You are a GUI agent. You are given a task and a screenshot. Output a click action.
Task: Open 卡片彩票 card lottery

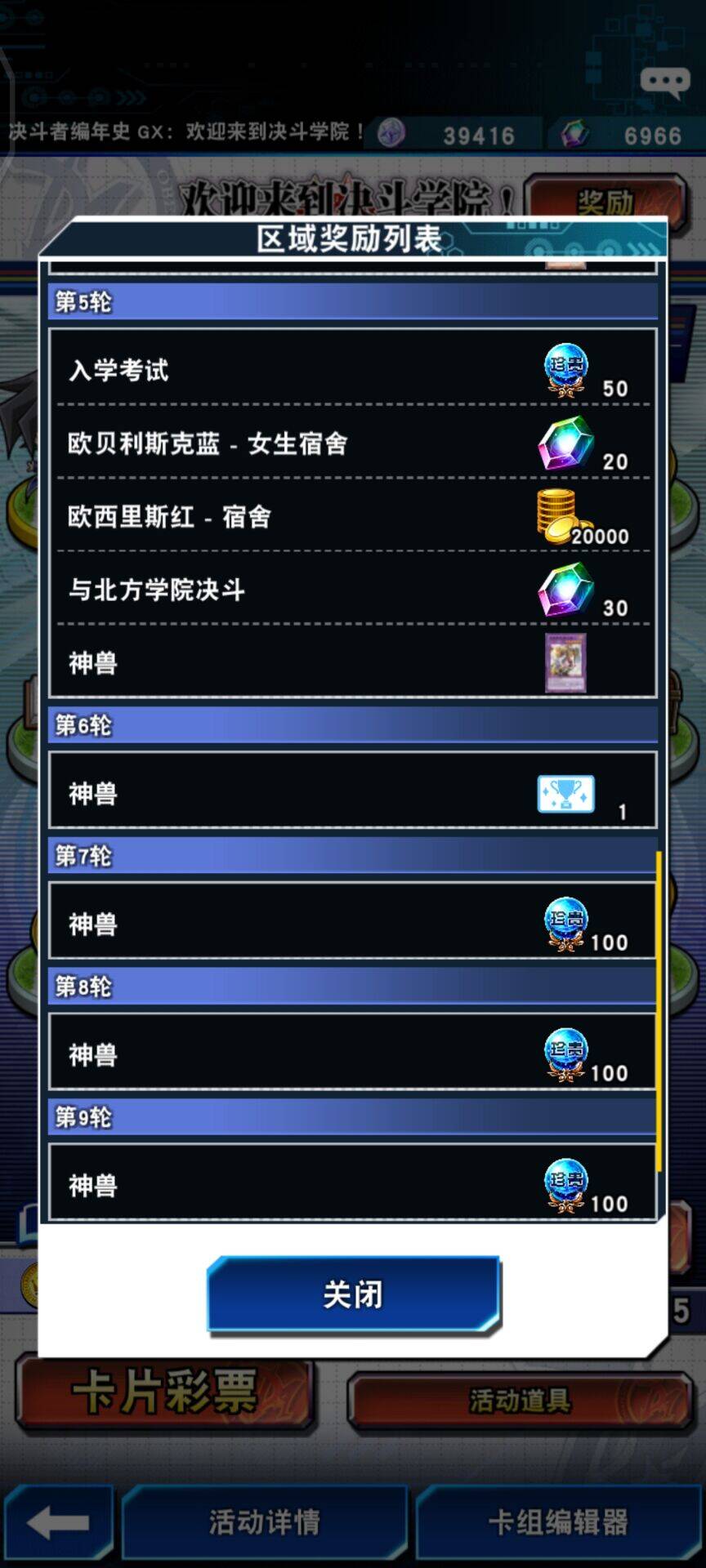click(x=164, y=1393)
